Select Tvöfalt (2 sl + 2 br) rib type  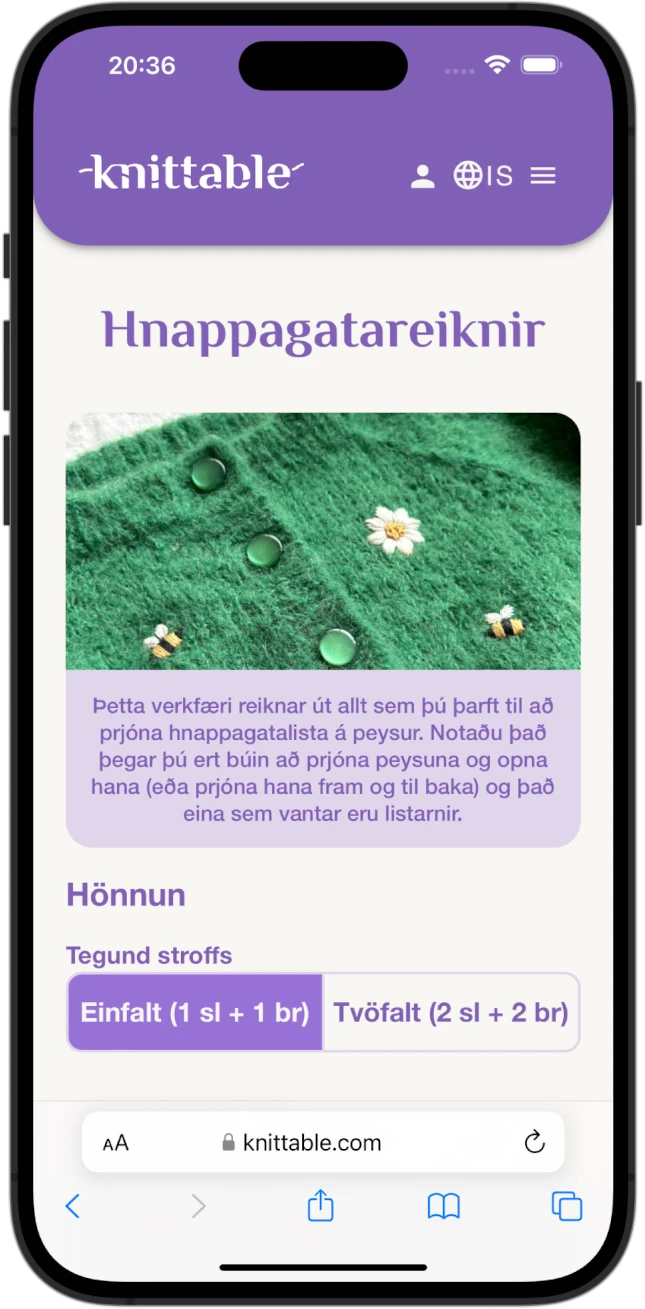coord(451,1012)
